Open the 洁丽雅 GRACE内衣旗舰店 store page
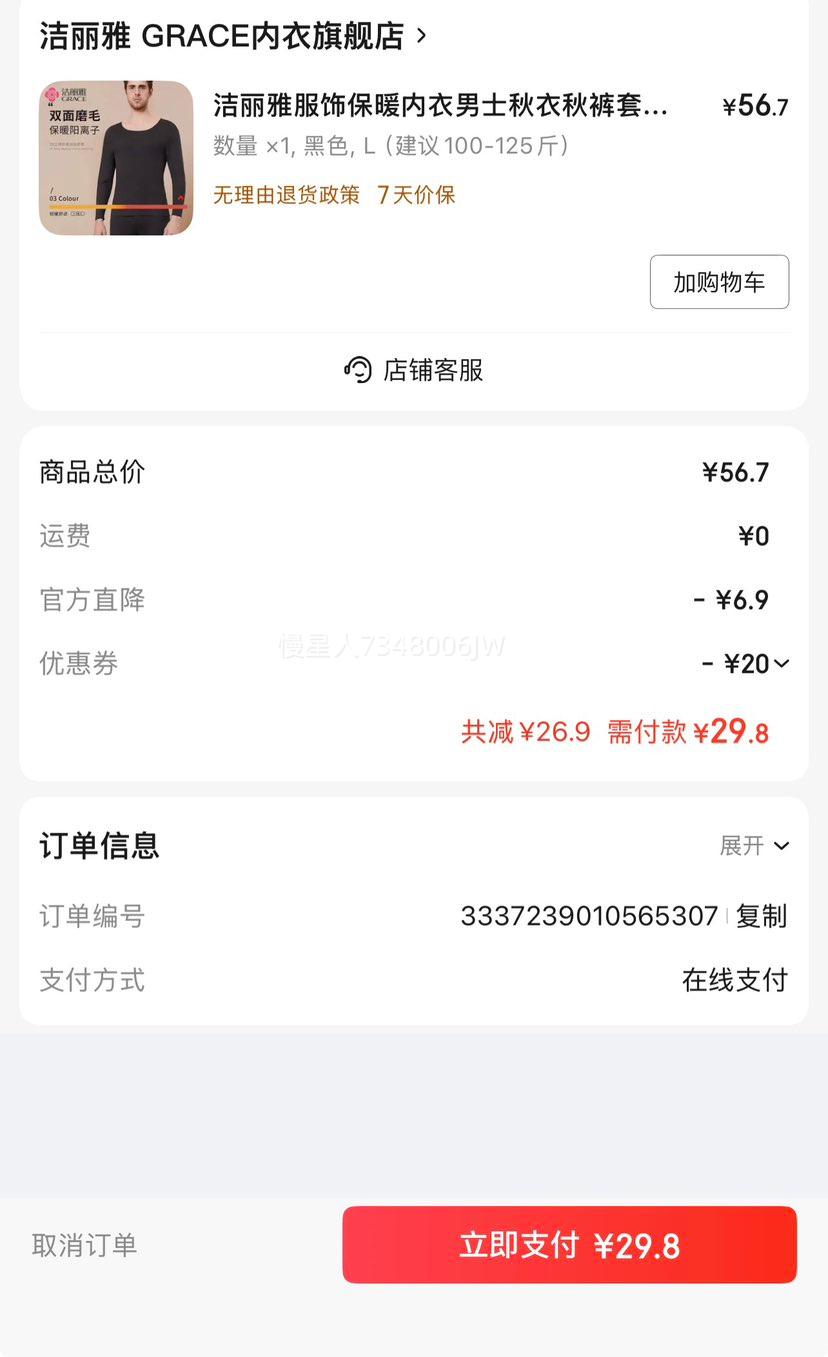Screen dimensions: 828x1357 (x=232, y=36)
